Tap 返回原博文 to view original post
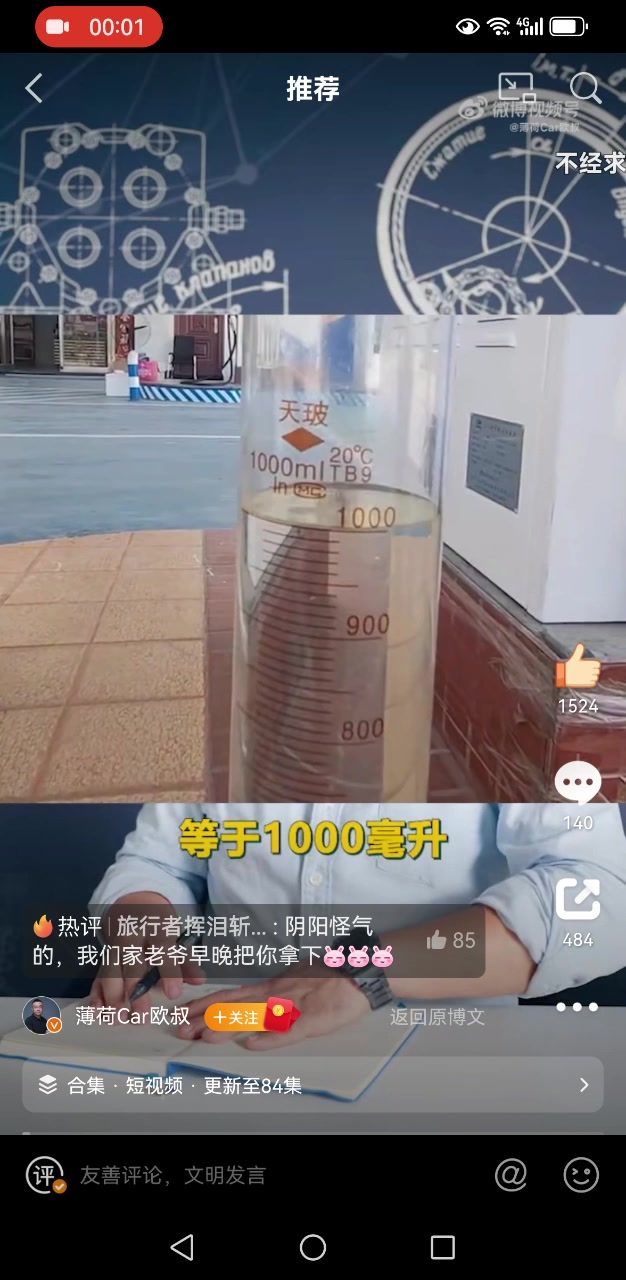 pos(437,1017)
